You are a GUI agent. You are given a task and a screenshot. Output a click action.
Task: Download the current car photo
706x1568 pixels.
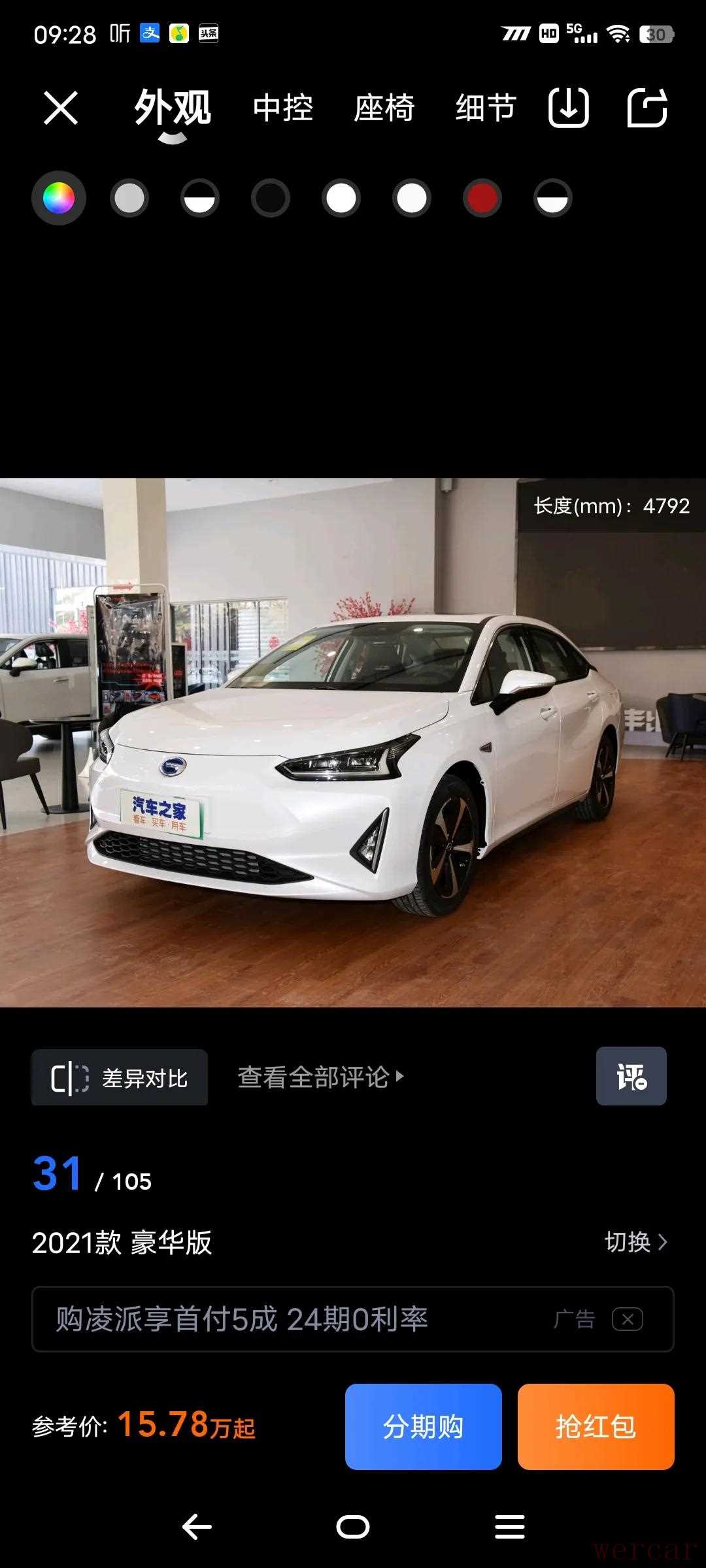(x=568, y=108)
